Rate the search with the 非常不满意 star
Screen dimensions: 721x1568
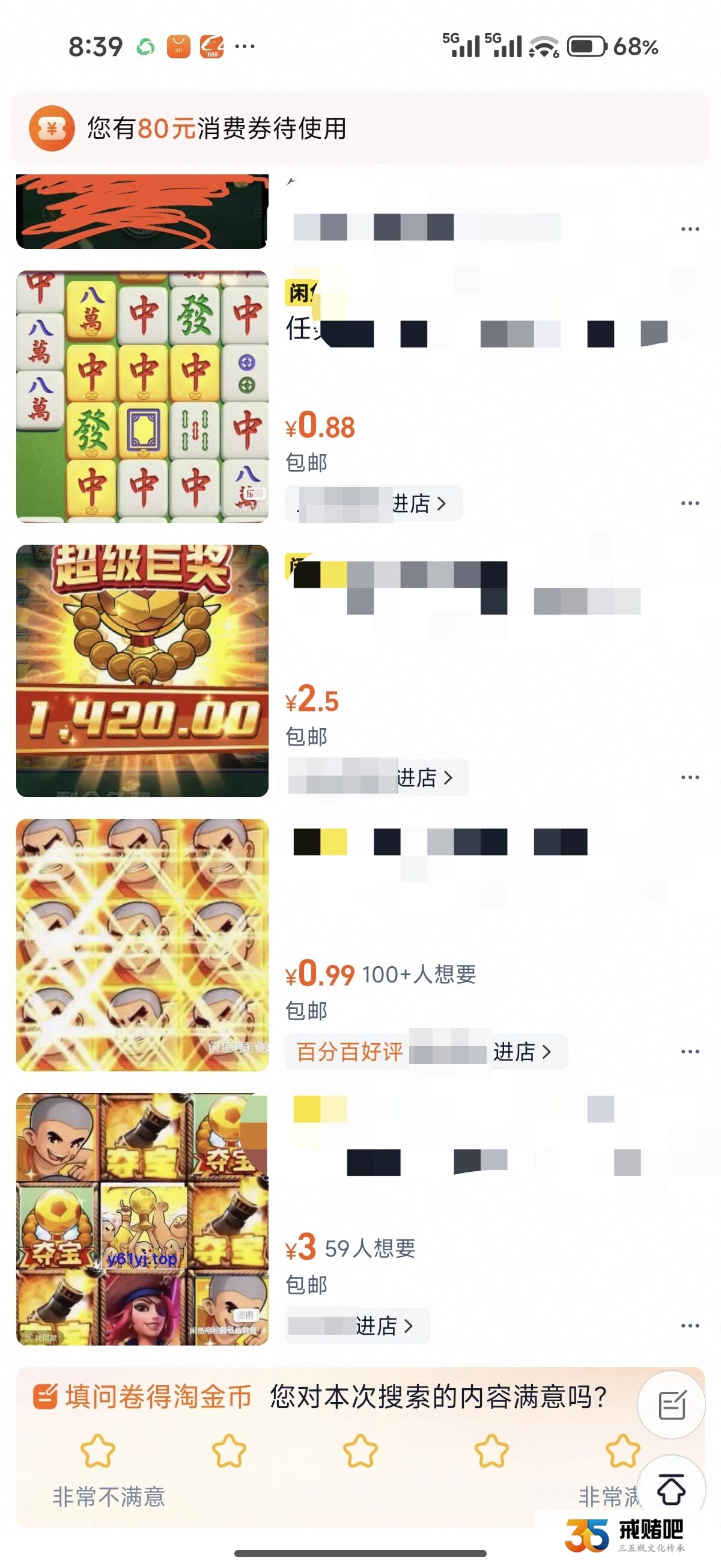[97, 1451]
